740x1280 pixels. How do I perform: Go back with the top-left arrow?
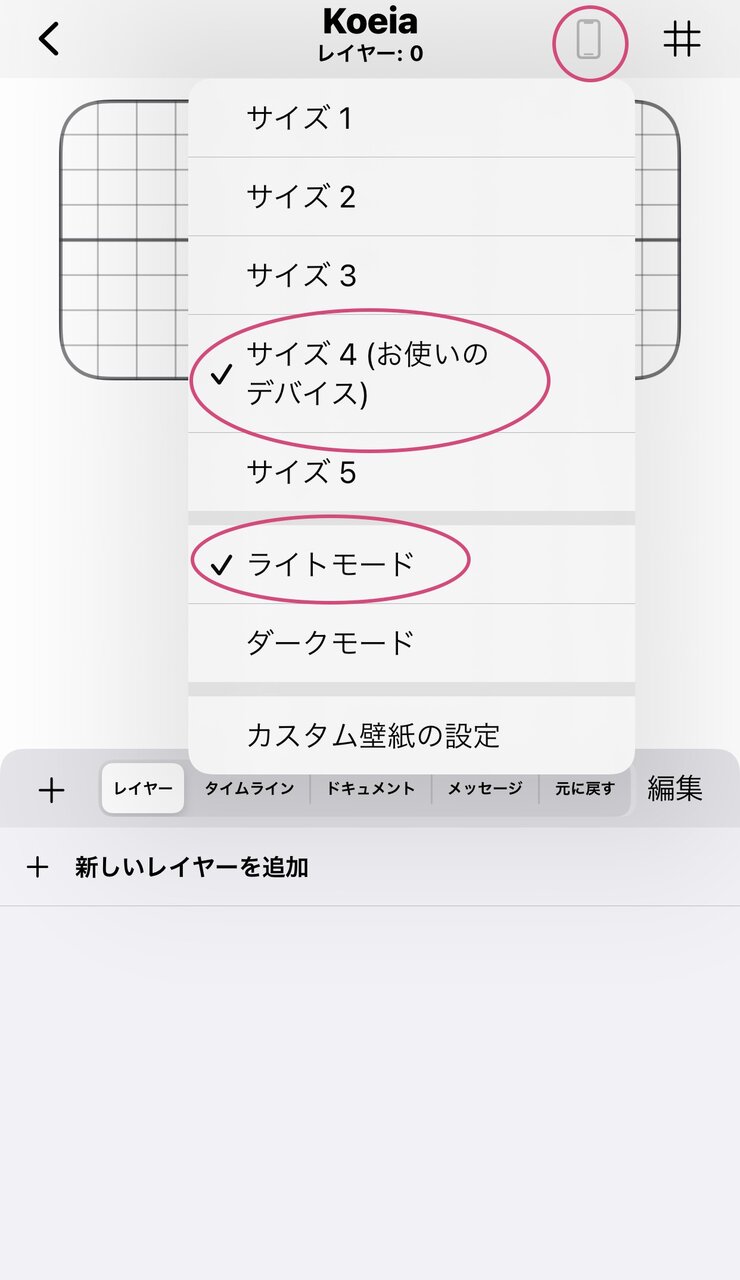tap(48, 39)
